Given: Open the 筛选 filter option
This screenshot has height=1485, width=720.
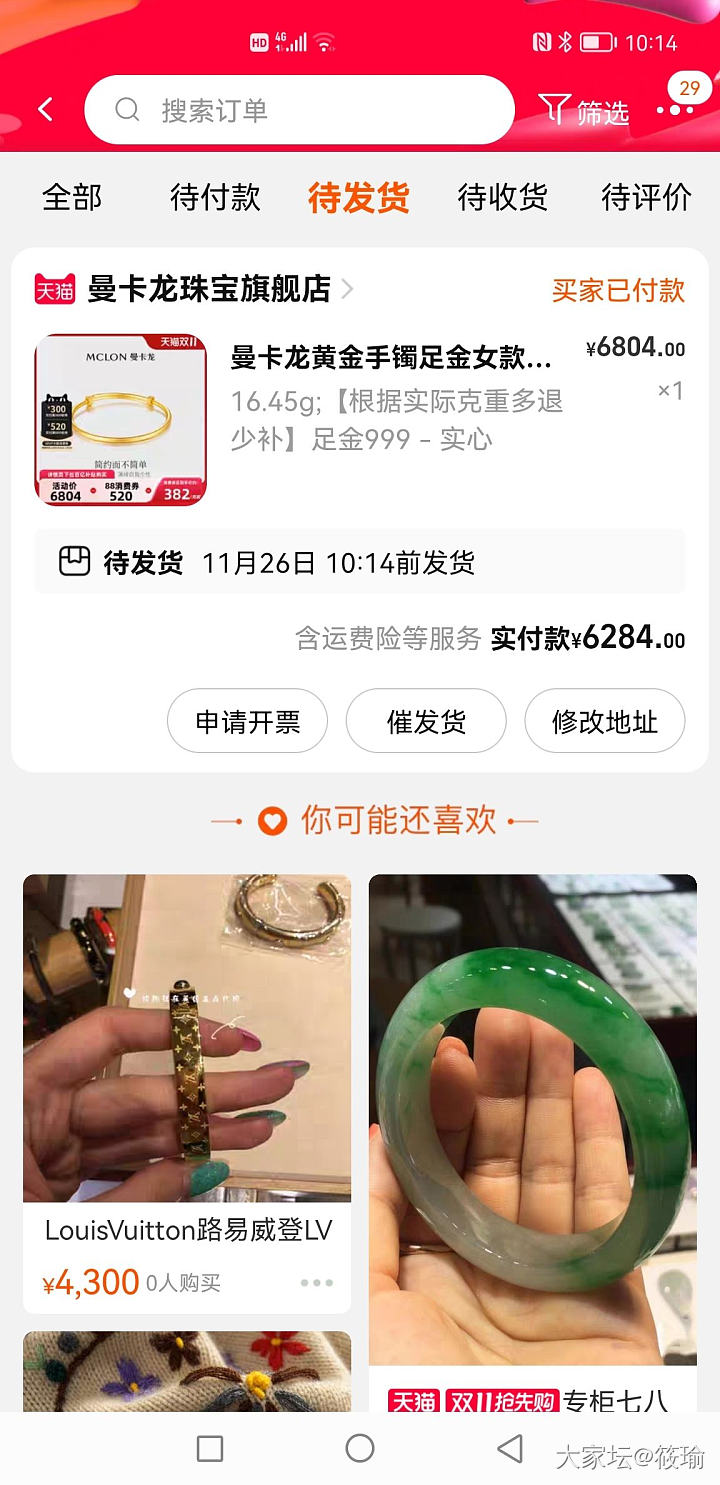Looking at the screenshot, I should 585,111.
